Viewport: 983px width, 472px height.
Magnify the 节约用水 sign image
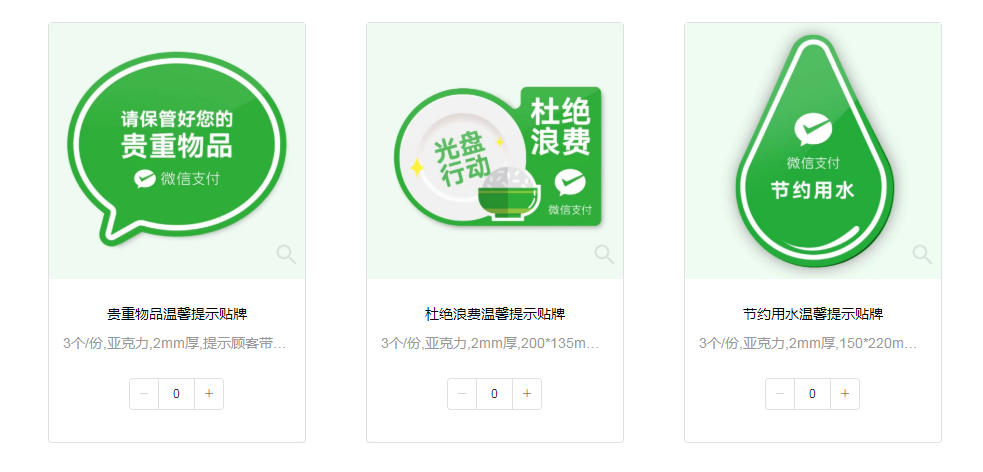[x=922, y=254]
